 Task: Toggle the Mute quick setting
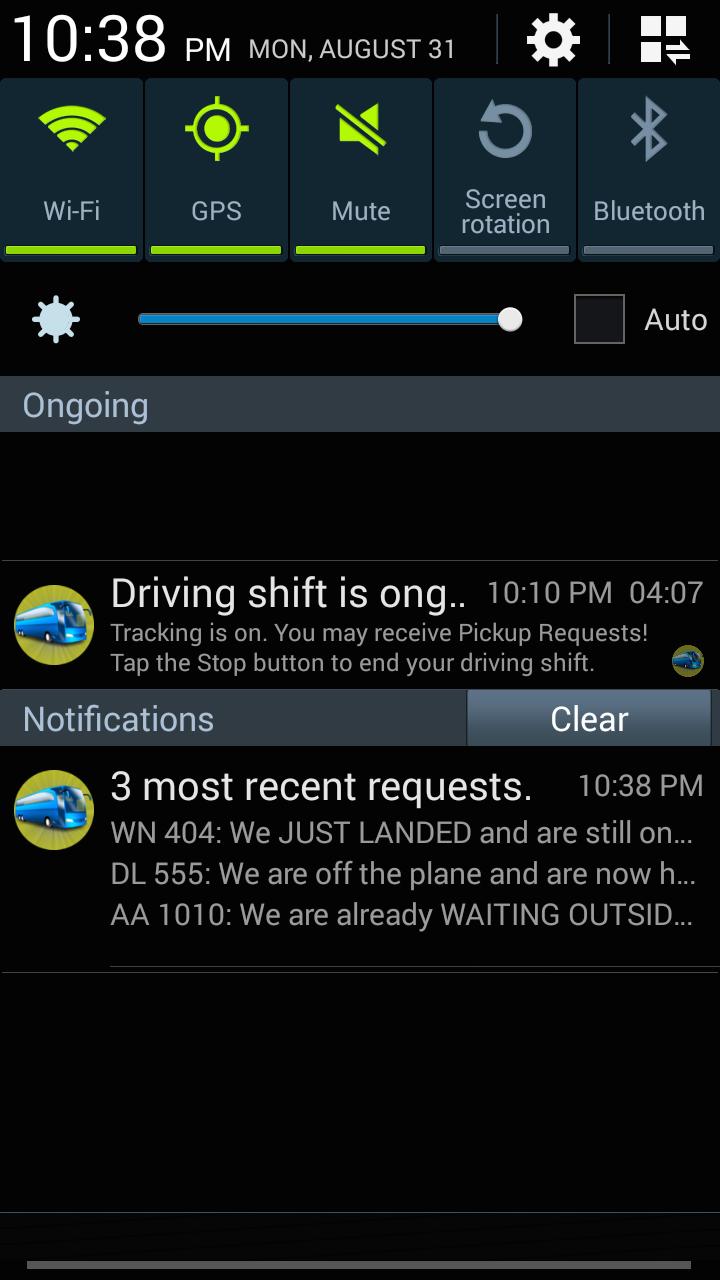point(361,170)
